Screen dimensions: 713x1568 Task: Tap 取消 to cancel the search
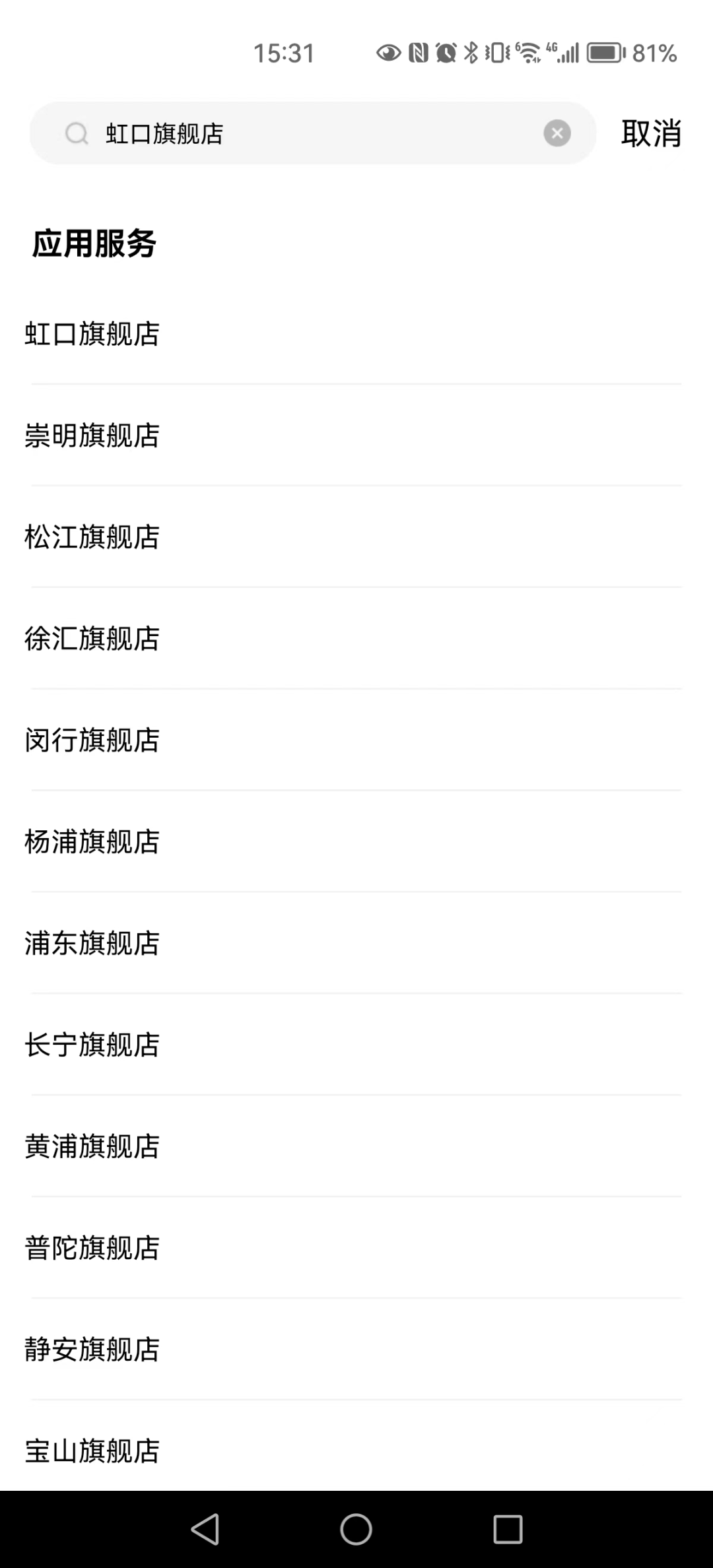tap(651, 133)
